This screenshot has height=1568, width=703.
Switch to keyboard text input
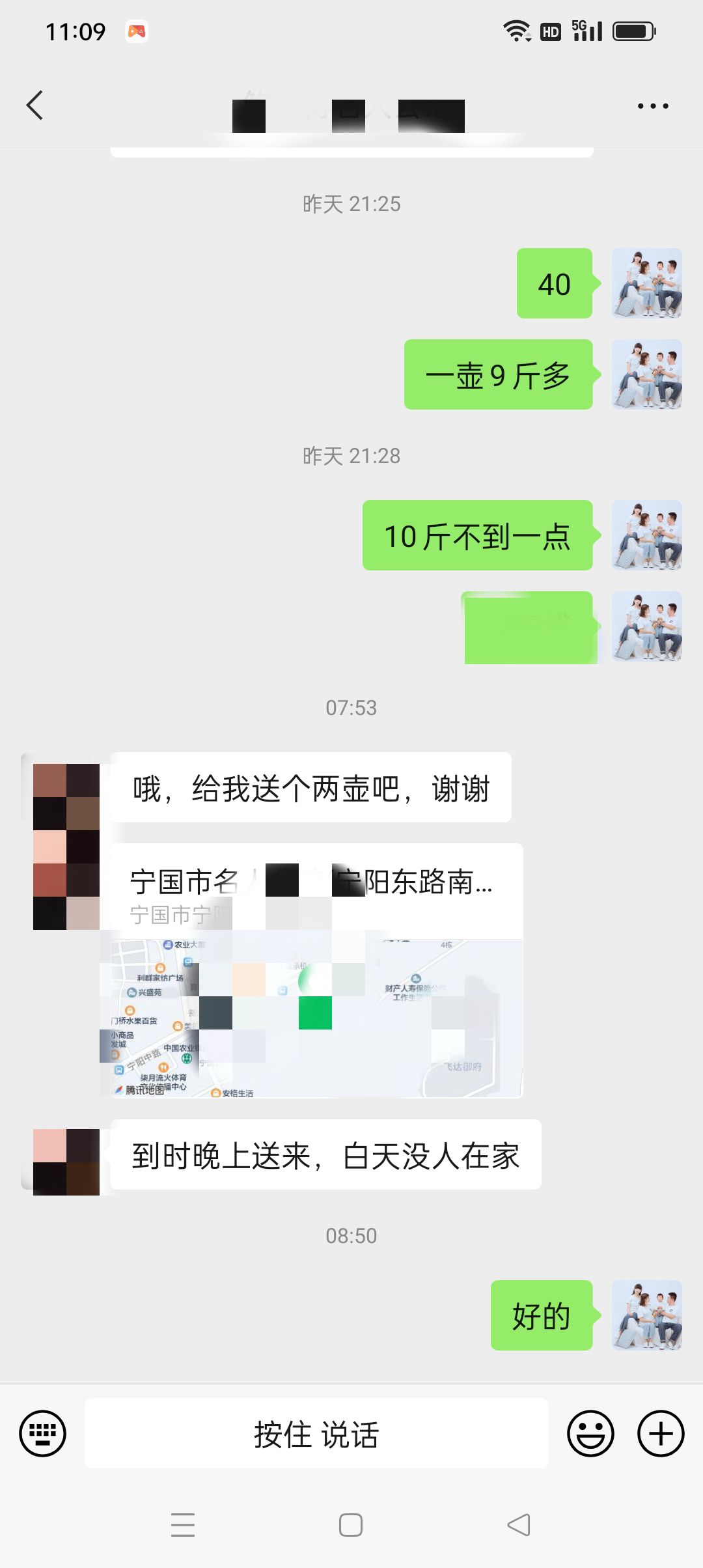43,1433
